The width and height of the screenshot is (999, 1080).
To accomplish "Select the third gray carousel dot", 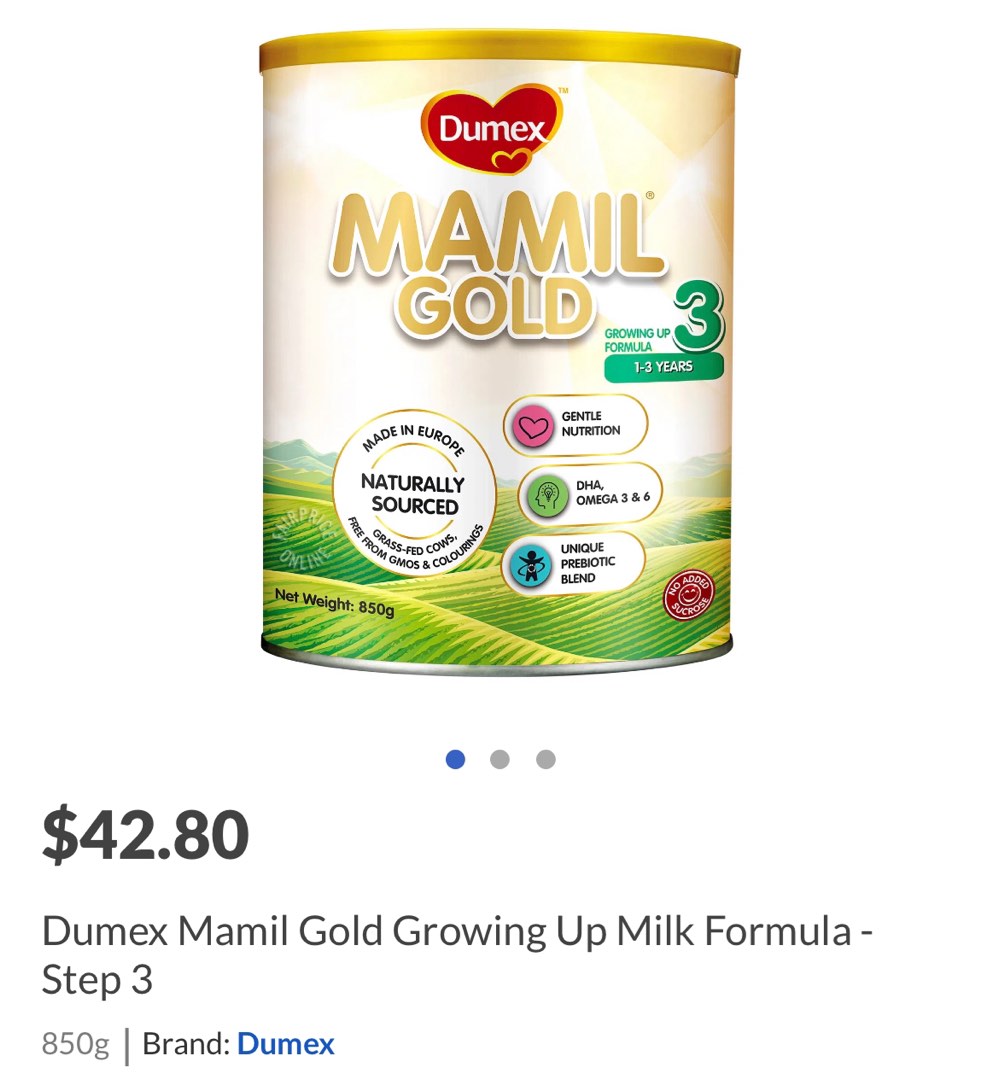I will (544, 759).
